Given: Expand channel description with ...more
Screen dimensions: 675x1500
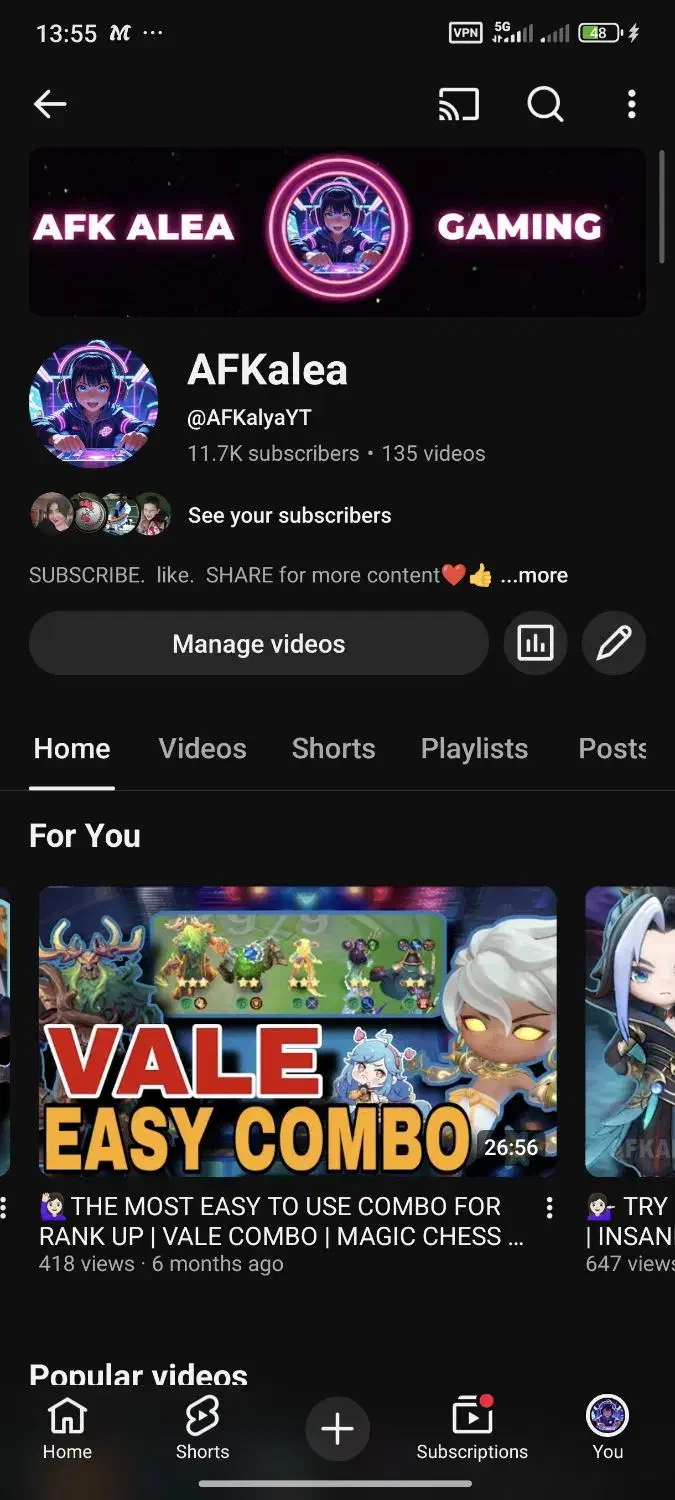Looking at the screenshot, I should point(534,576).
